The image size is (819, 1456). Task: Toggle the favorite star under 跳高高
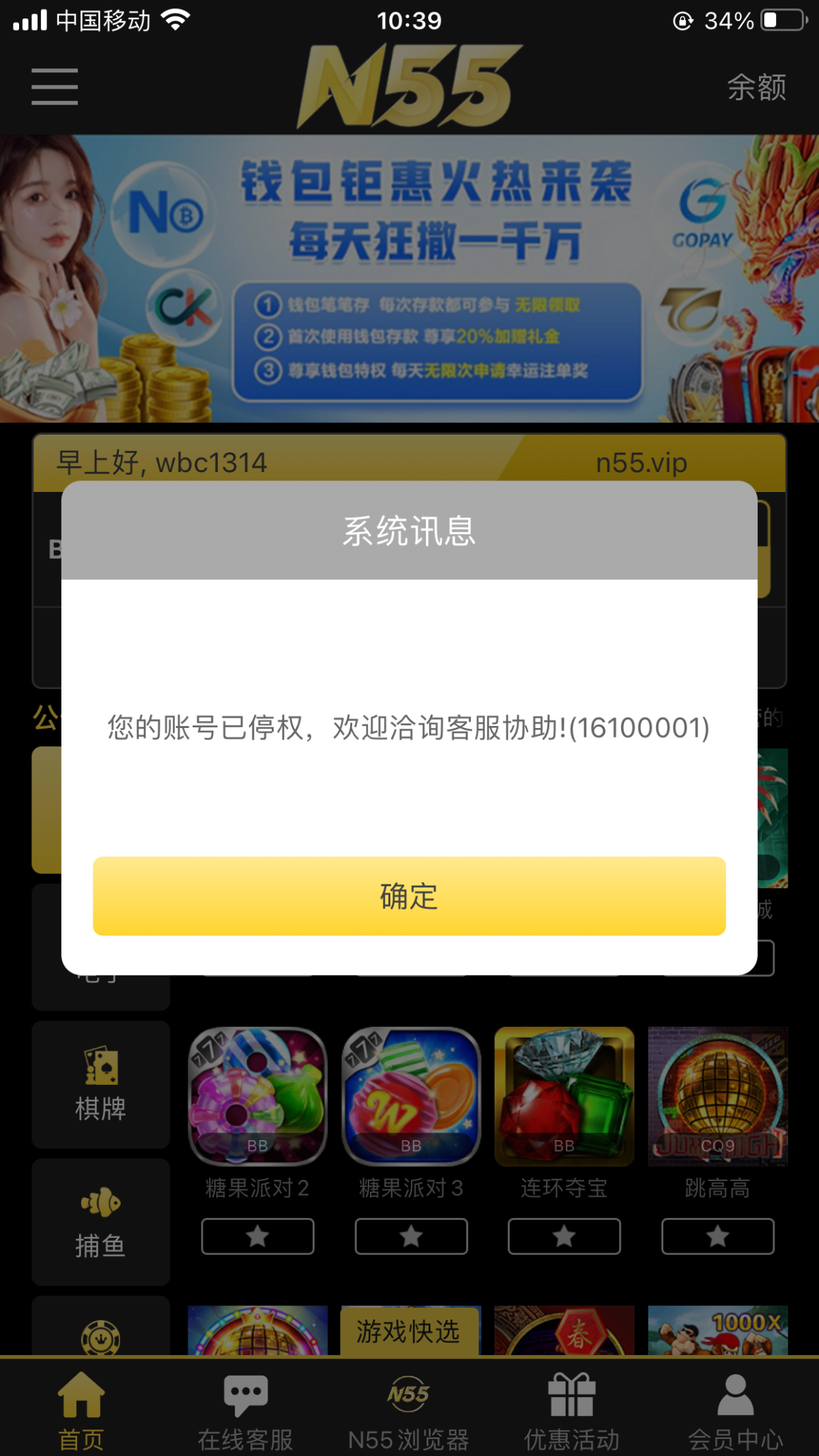point(717,1237)
